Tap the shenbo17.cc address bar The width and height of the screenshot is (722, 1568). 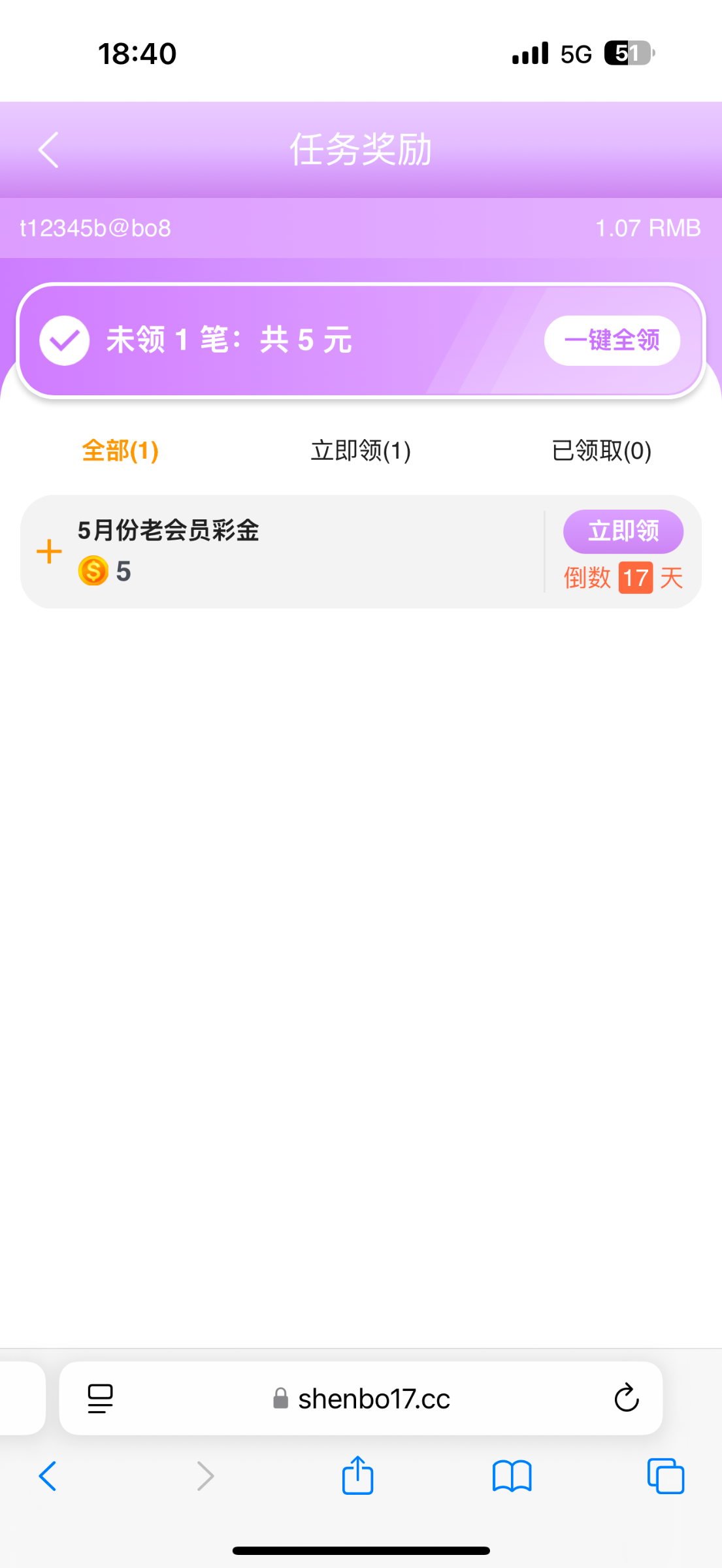(372, 1398)
